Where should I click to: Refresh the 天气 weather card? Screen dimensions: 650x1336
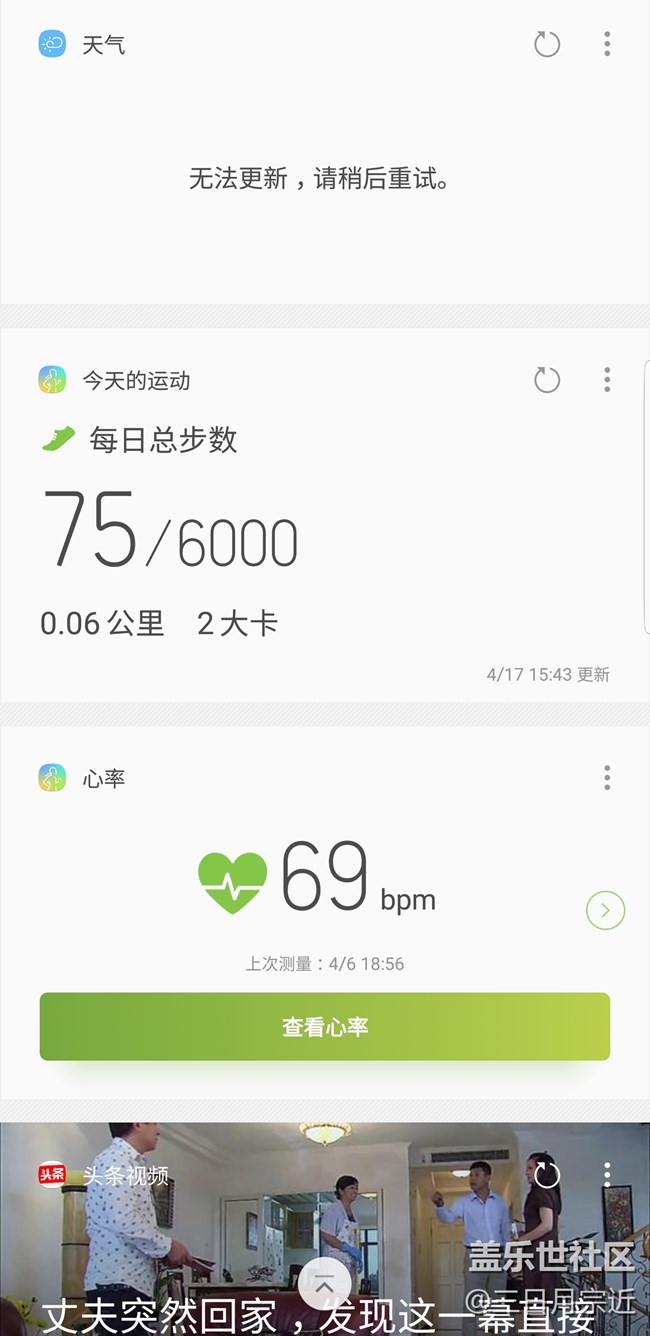click(x=547, y=44)
